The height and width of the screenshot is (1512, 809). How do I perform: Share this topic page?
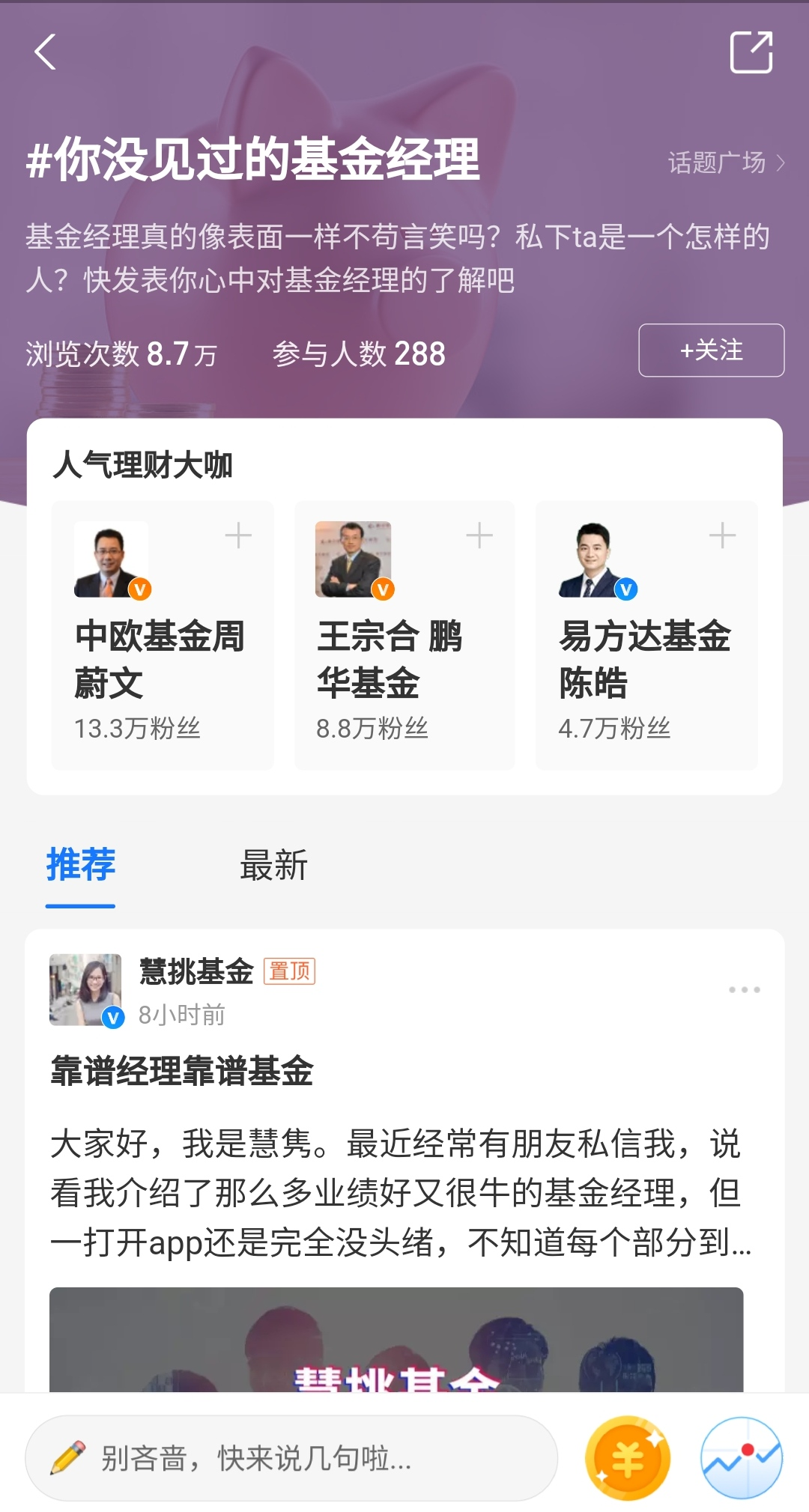(x=751, y=52)
